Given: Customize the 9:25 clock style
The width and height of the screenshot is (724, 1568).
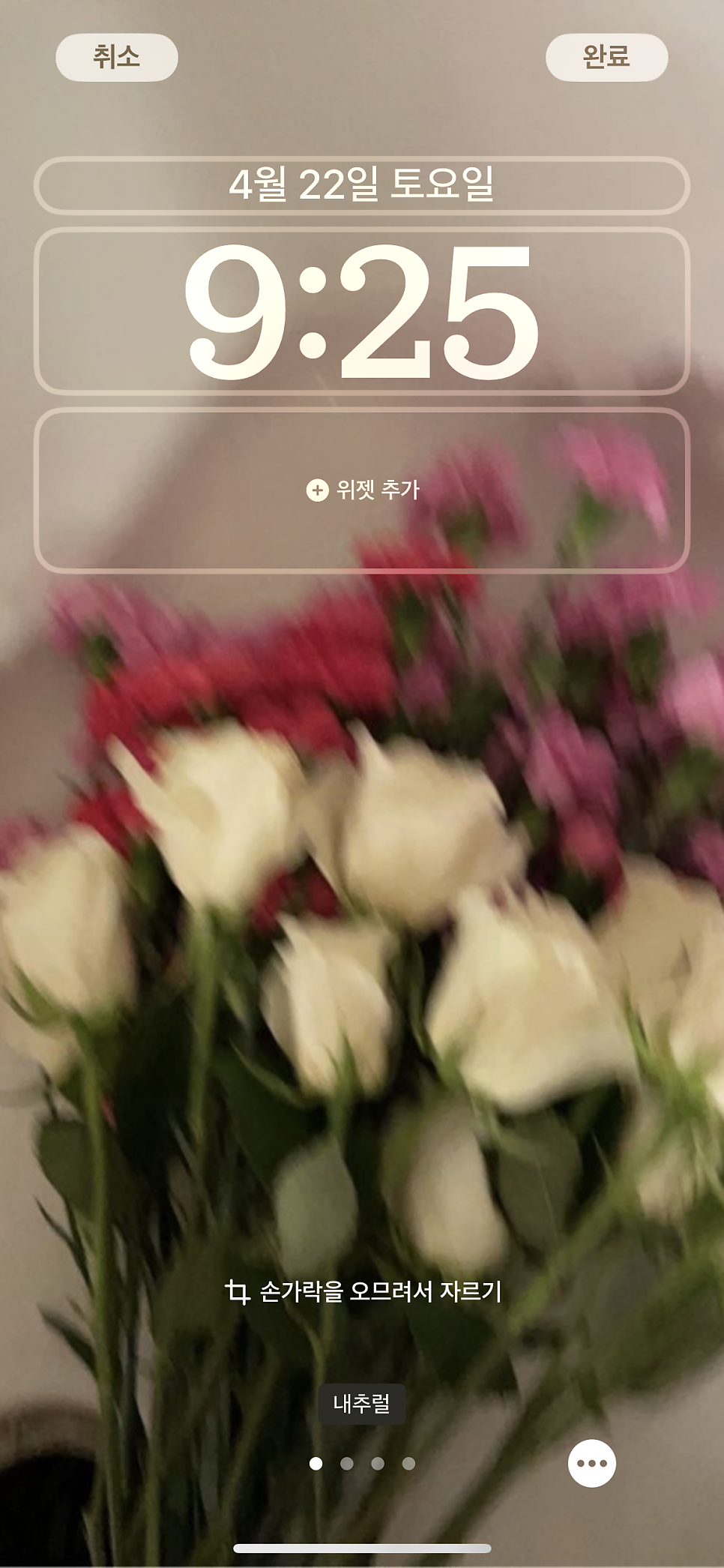Looking at the screenshot, I should (361, 310).
